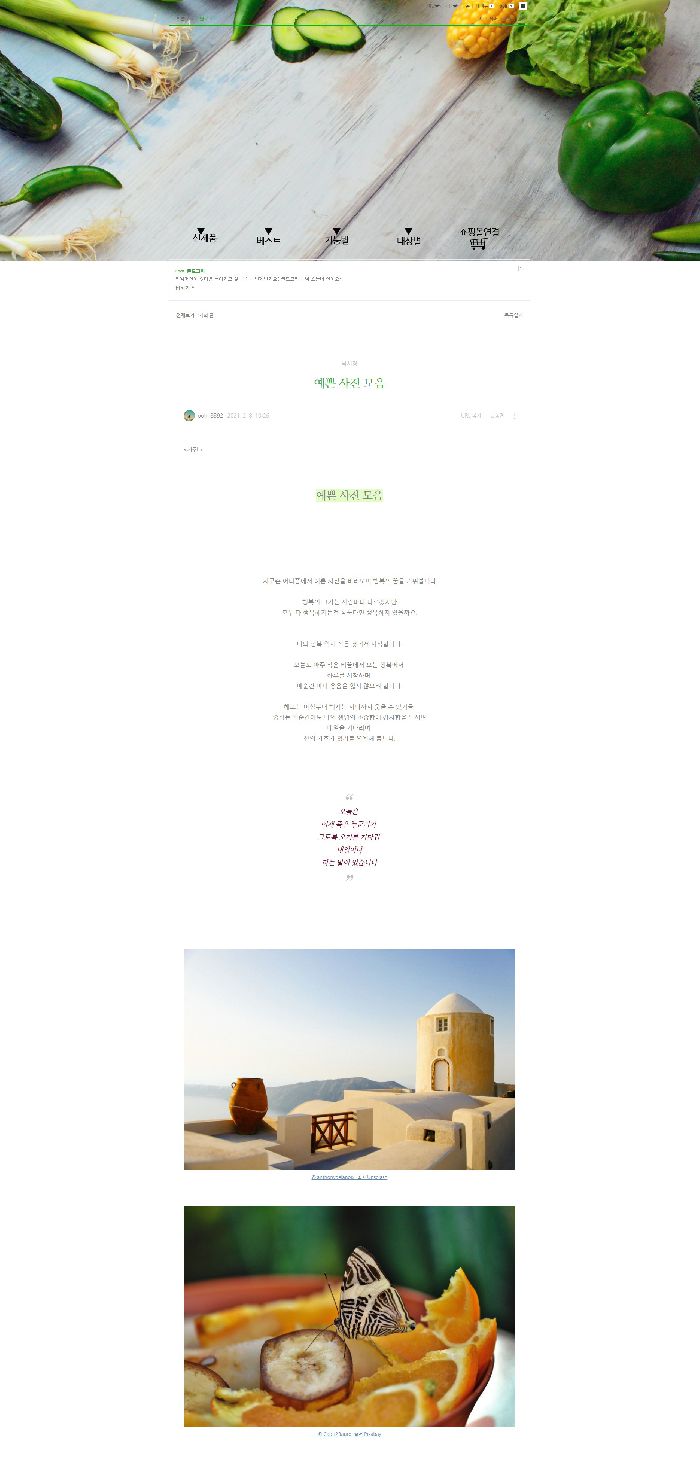
Task: Copy the post URL
Action: pos(471,415)
